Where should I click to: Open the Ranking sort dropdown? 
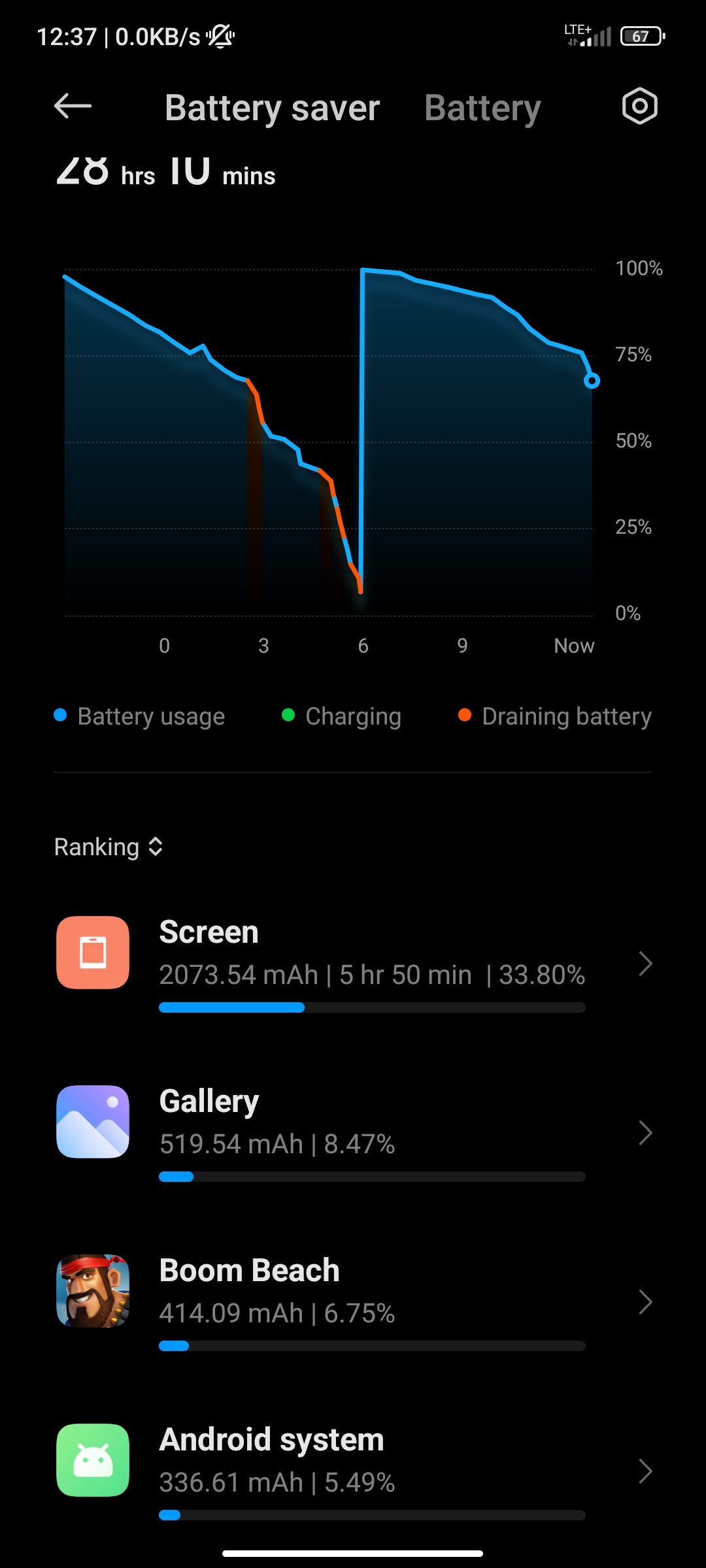coord(109,847)
